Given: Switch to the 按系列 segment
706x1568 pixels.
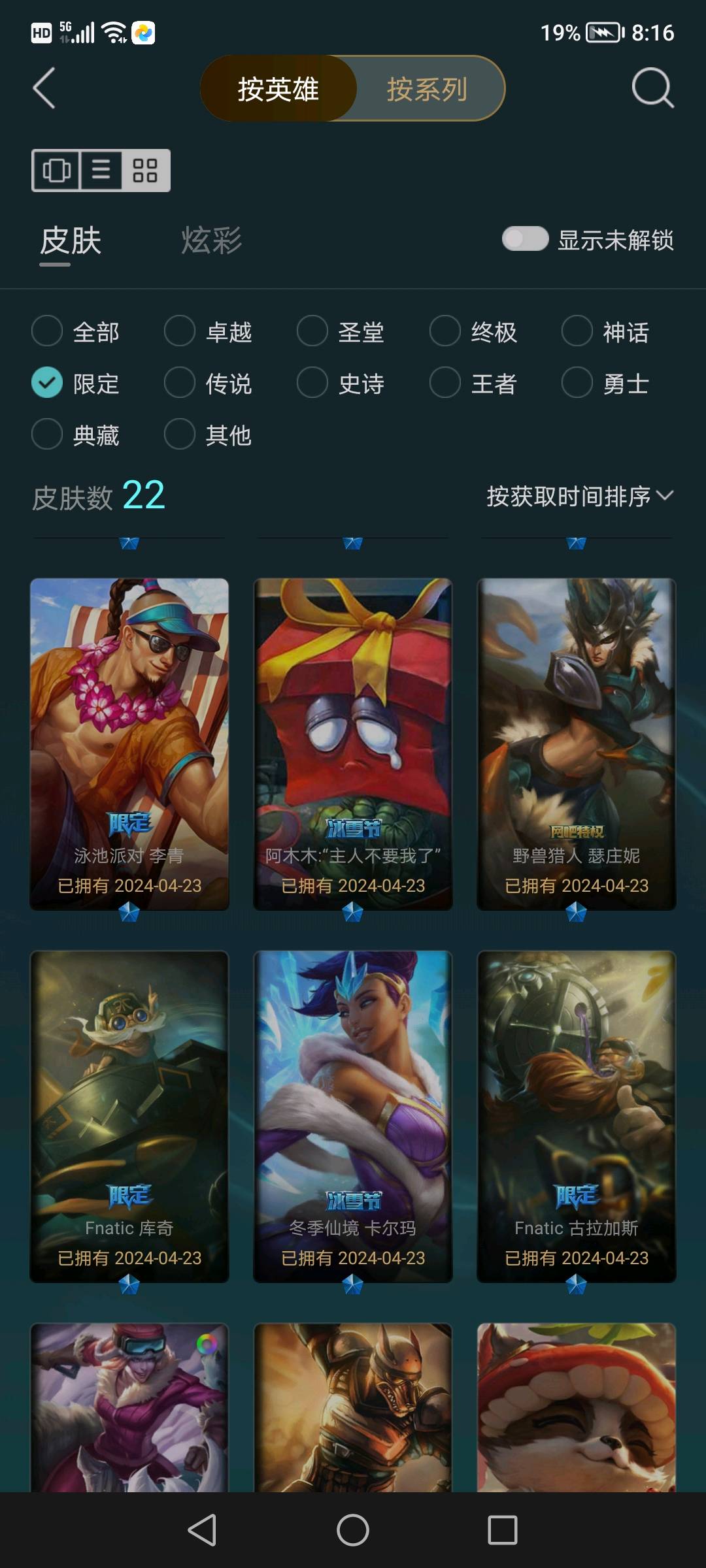Looking at the screenshot, I should point(427,89).
